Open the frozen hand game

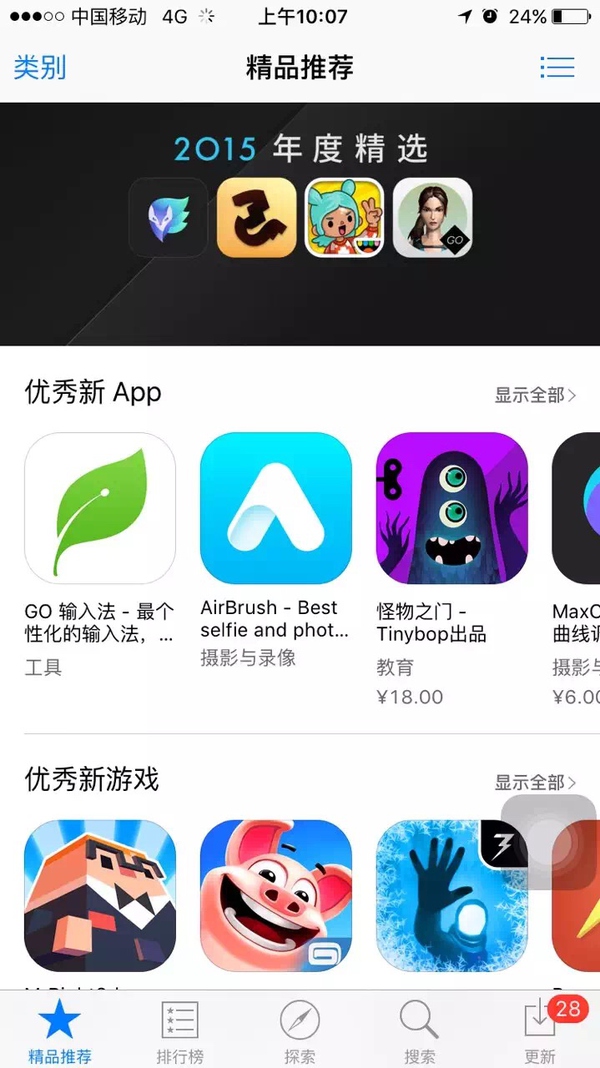click(452, 895)
